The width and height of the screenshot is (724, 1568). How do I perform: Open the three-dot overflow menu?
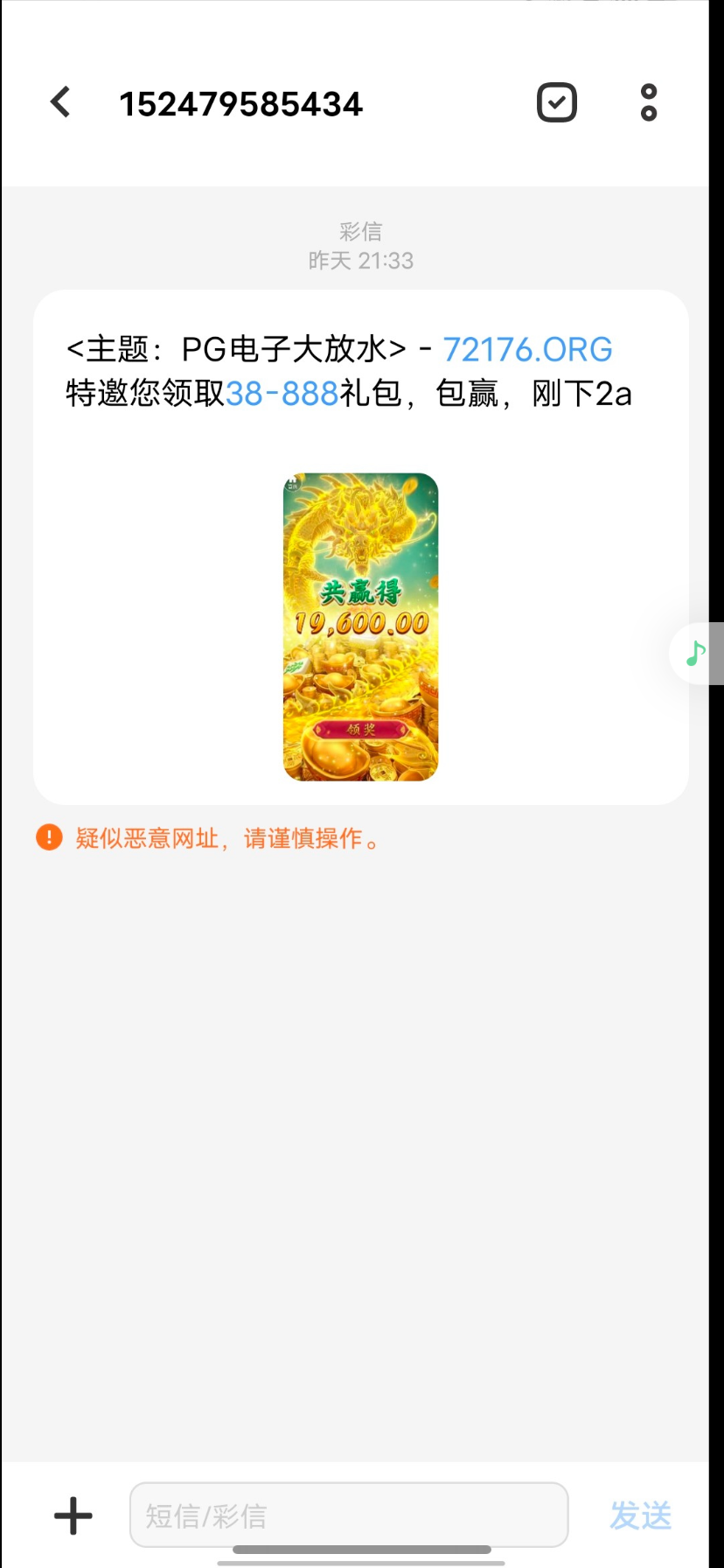click(x=649, y=102)
